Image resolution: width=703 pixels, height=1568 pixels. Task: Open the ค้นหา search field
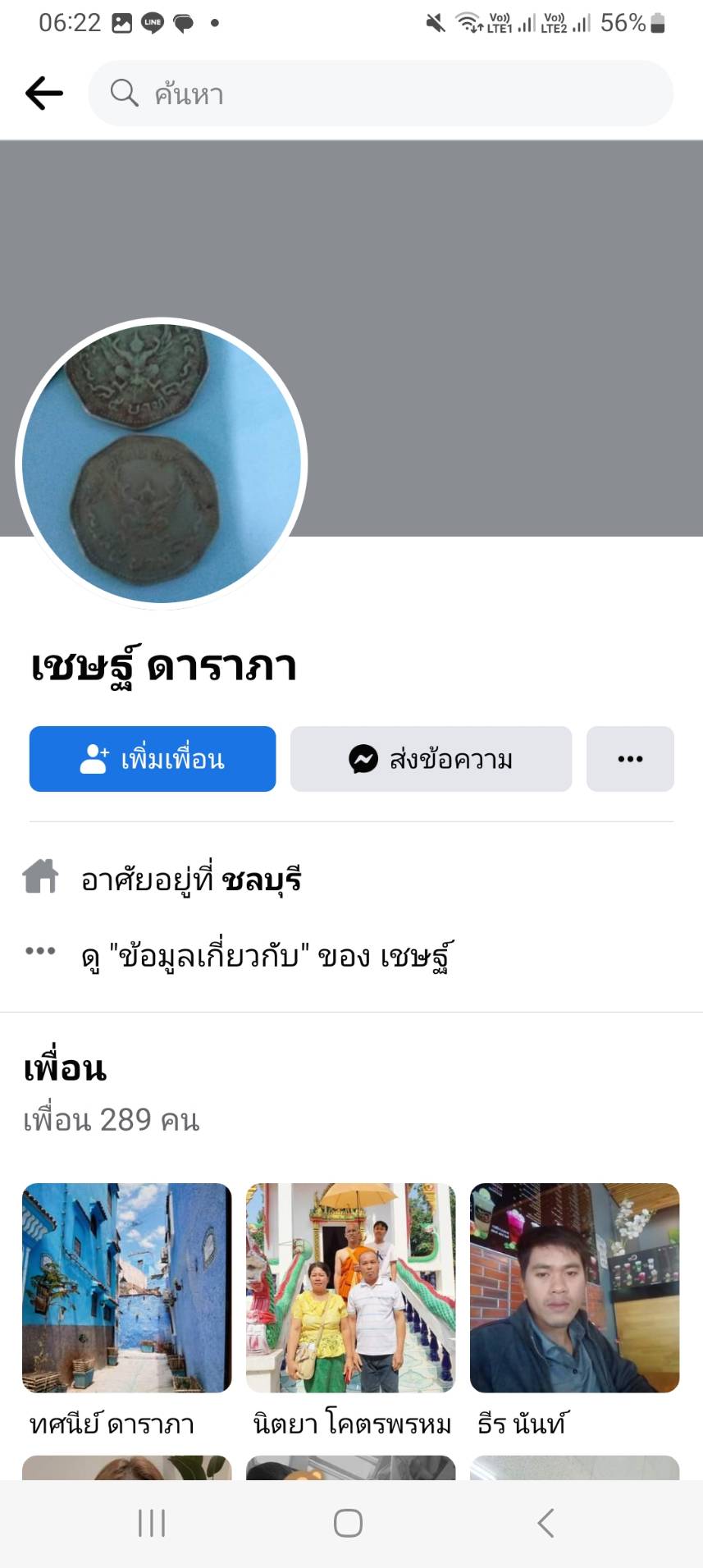tap(381, 94)
